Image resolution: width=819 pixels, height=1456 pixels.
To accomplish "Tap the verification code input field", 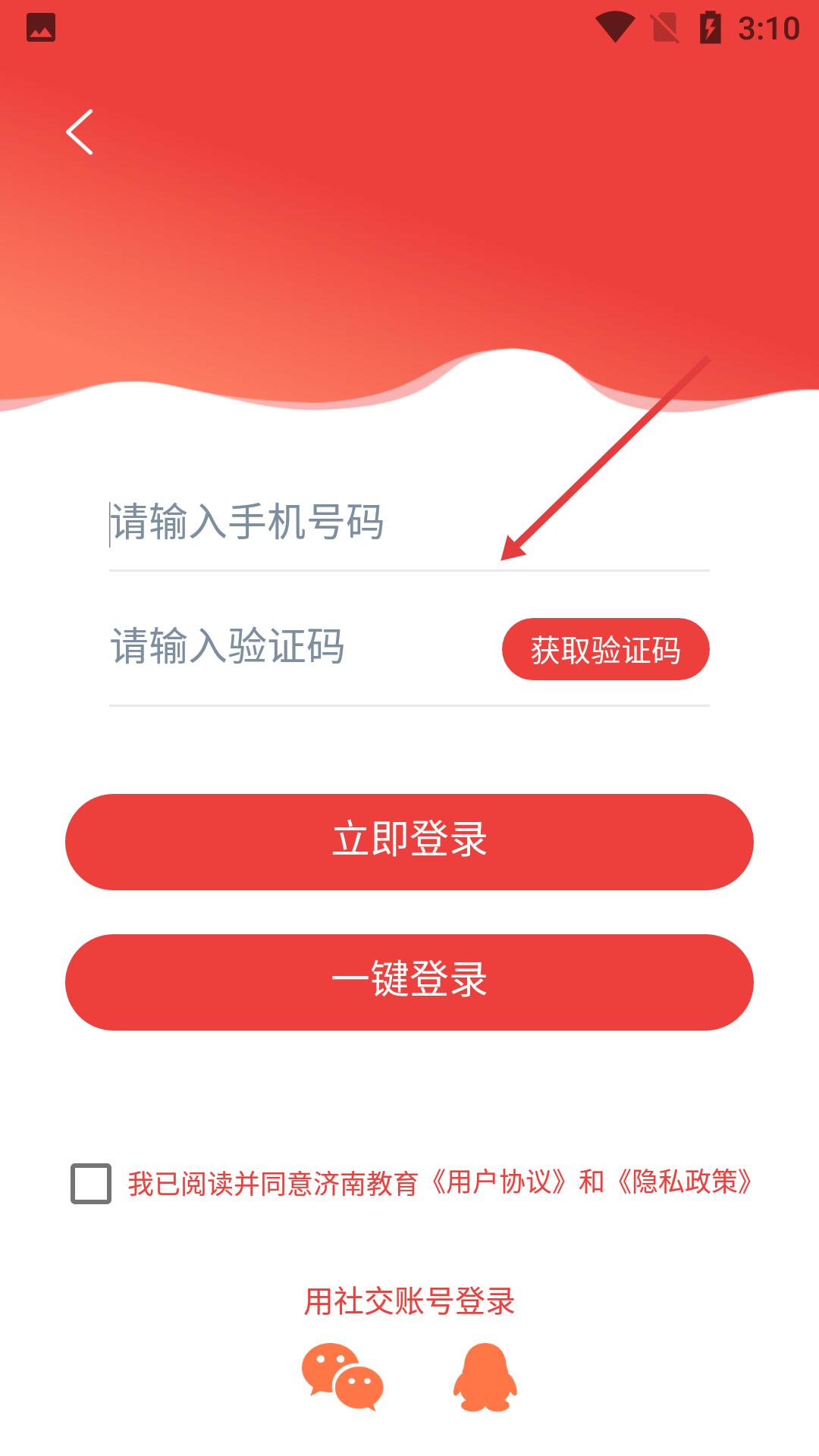I will click(296, 647).
